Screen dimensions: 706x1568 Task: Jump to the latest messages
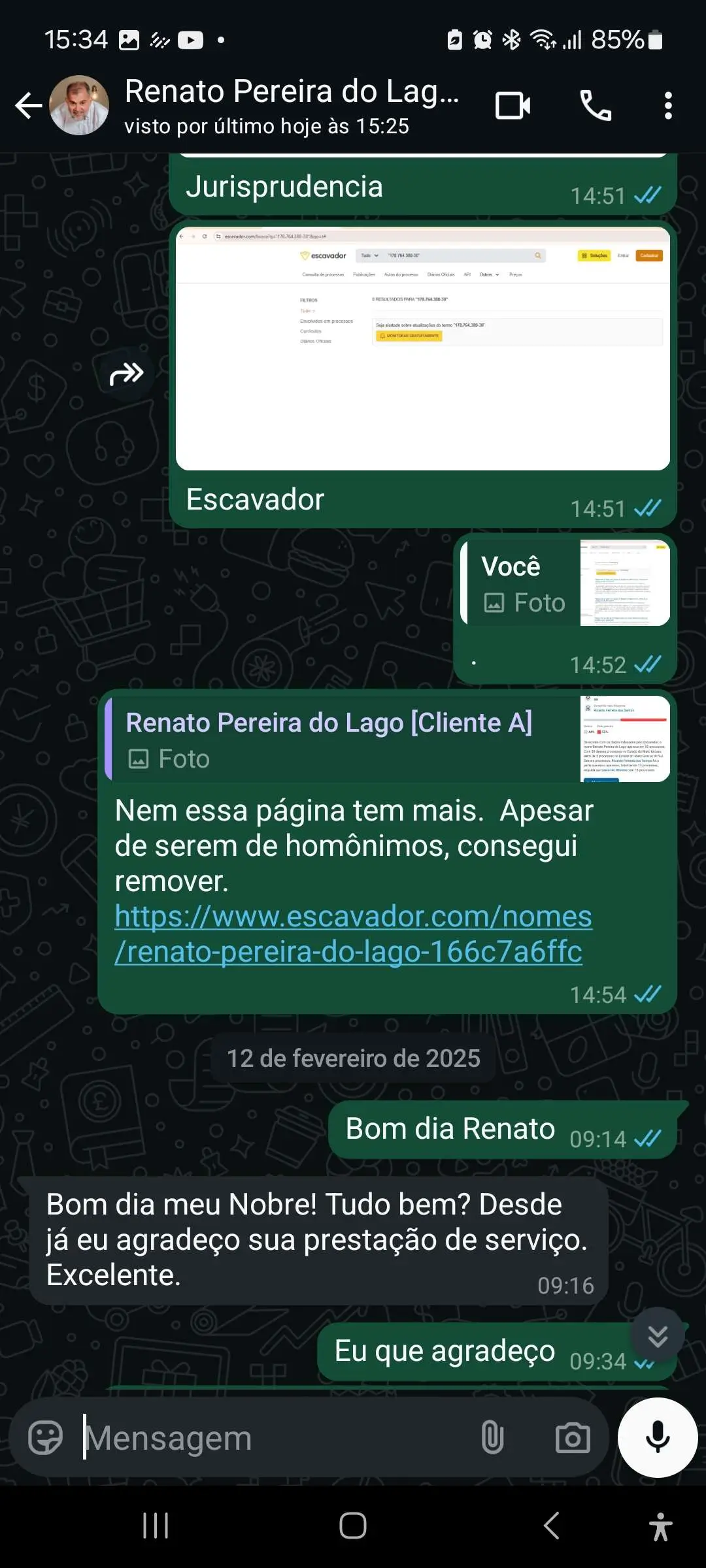658,1336
